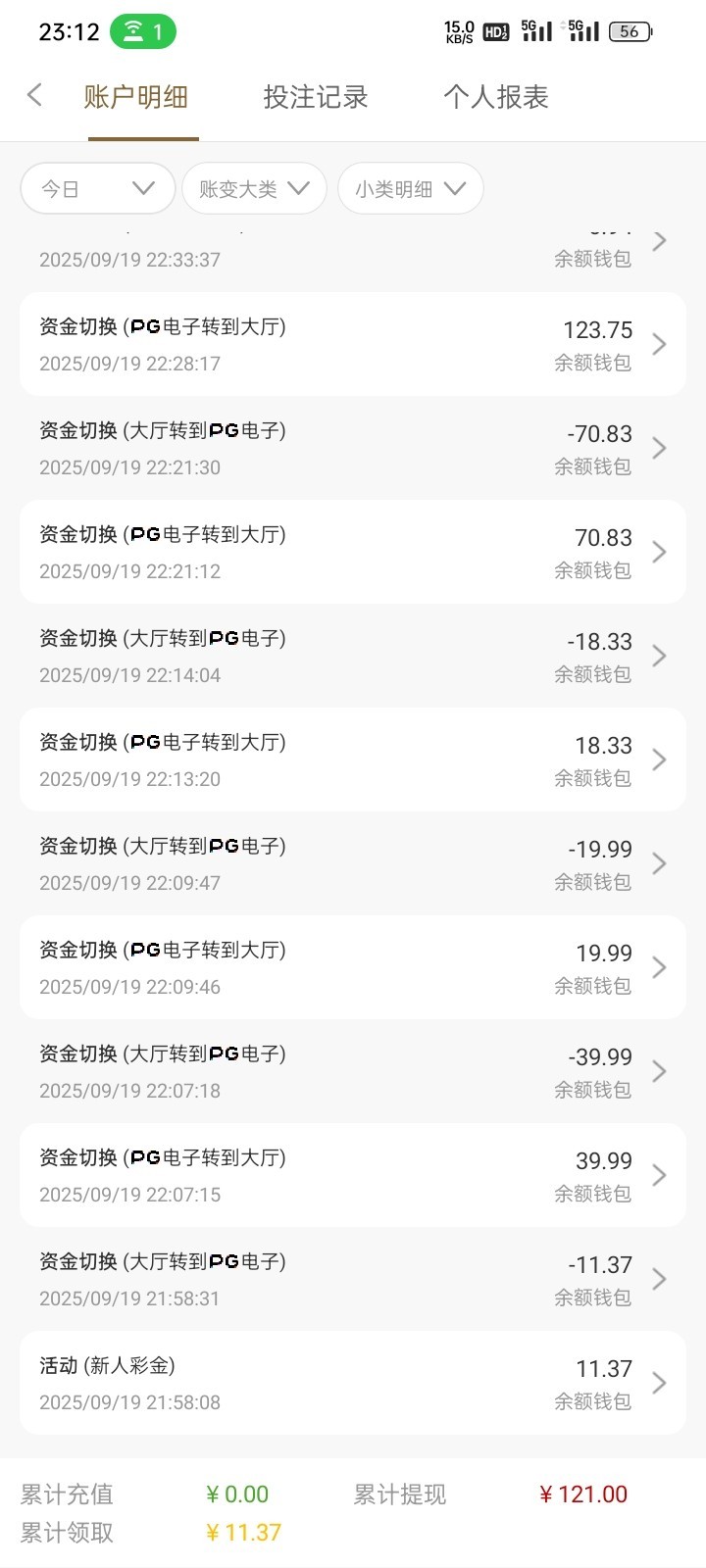Image resolution: width=706 pixels, height=1568 pixels.
Task: Open the 小类明细 subcategory dropdown
Action: [409, 188]
